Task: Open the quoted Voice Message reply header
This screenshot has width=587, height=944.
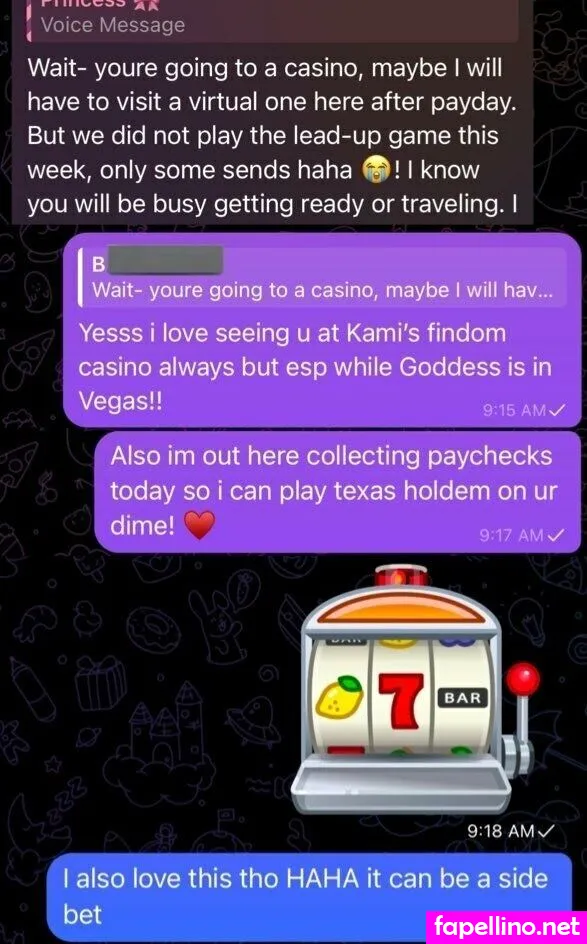Action: [272, 19]
